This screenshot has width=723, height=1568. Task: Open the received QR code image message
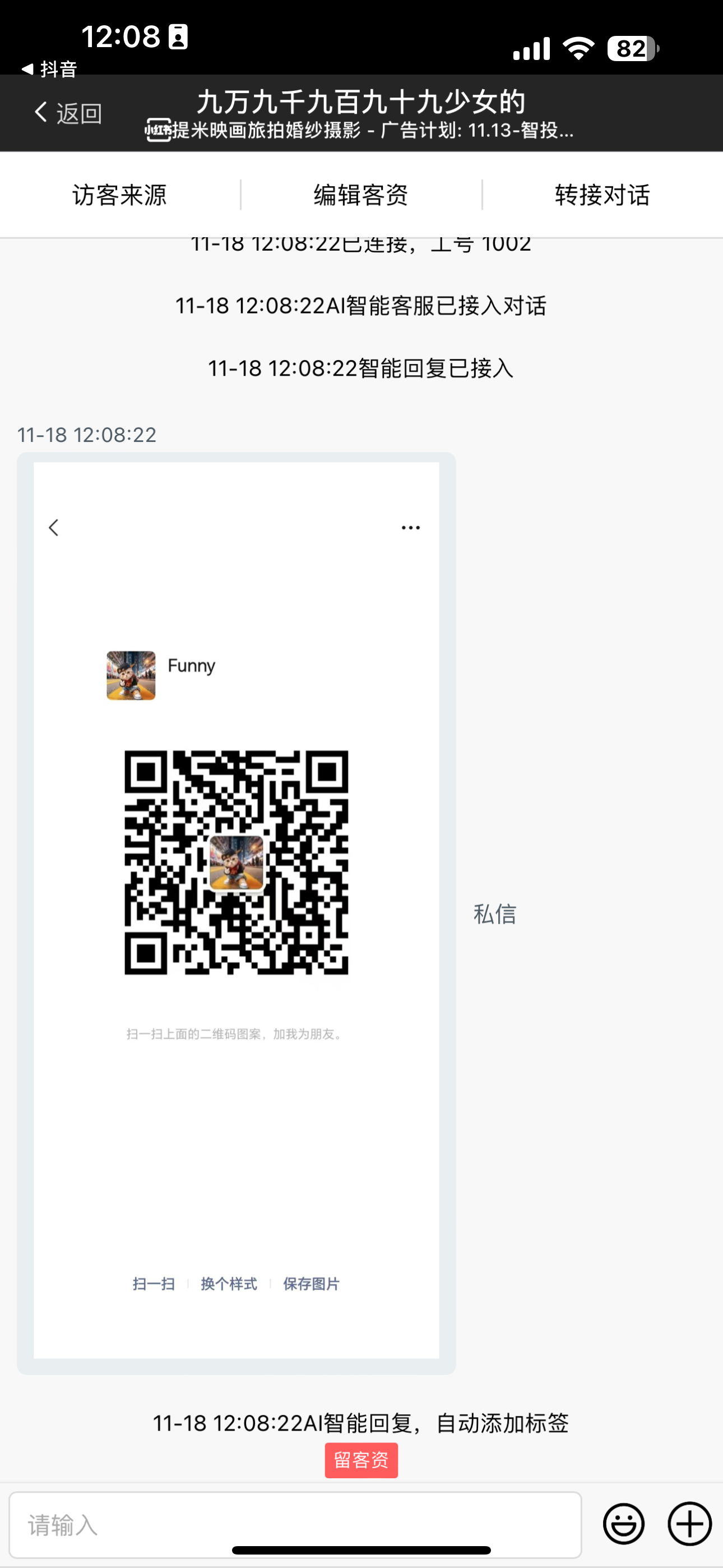(x=236, y=913)
